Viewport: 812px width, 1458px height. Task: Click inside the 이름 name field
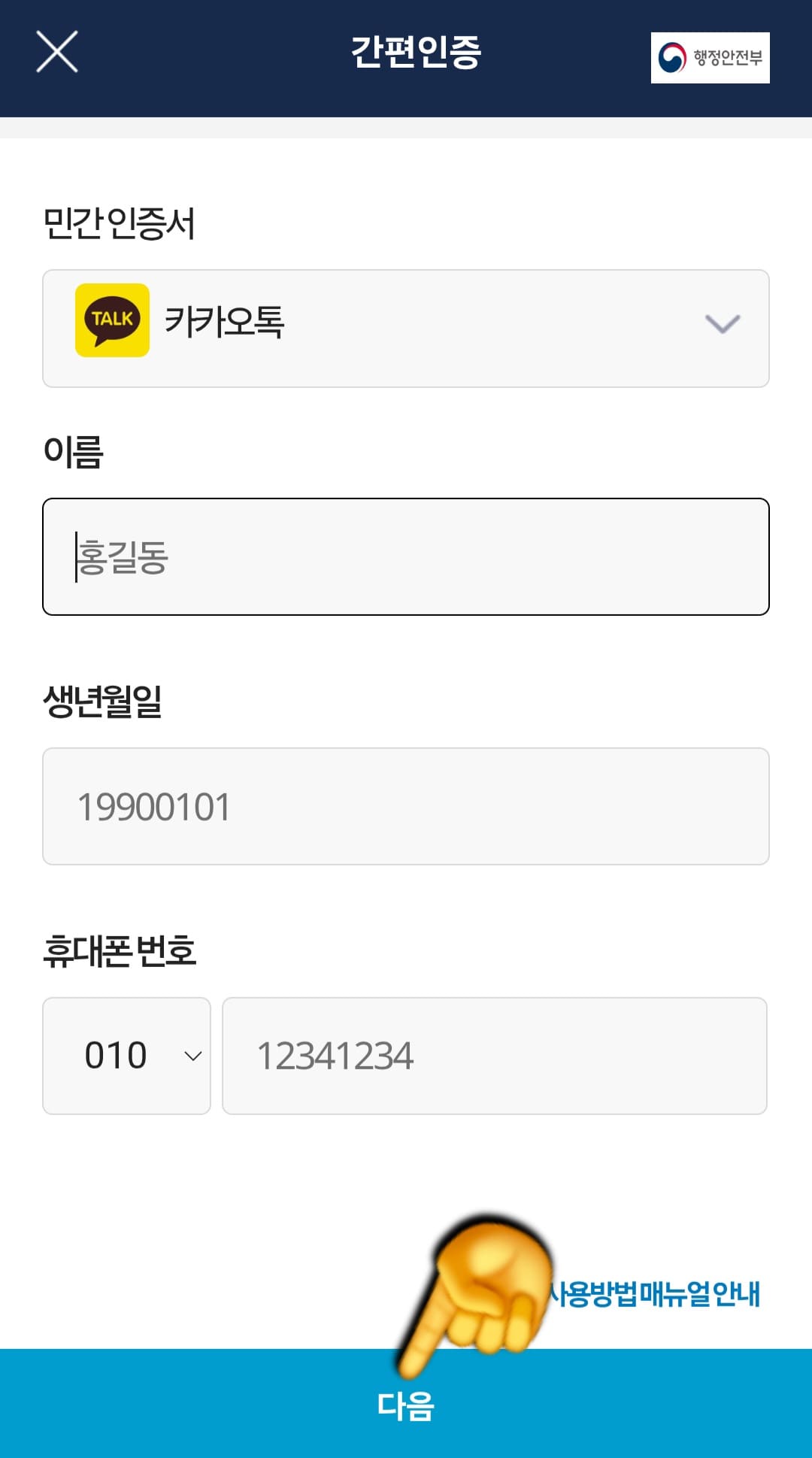pyautogui.click(x=406, y=556)
